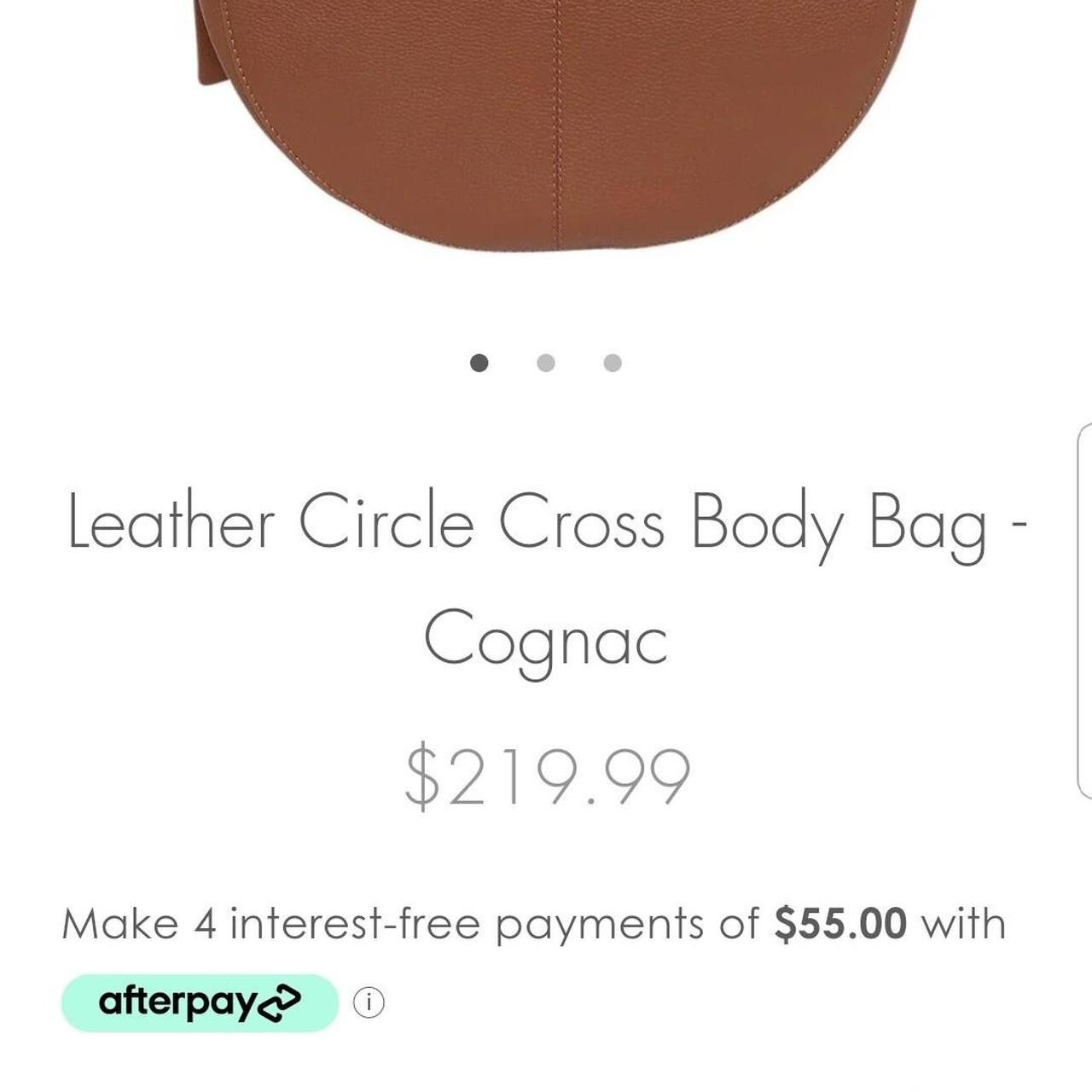Open the cognac bag product photo
Image resolution: width=1092 pixels, height=1092 pixels.
[x=559, y=119]
